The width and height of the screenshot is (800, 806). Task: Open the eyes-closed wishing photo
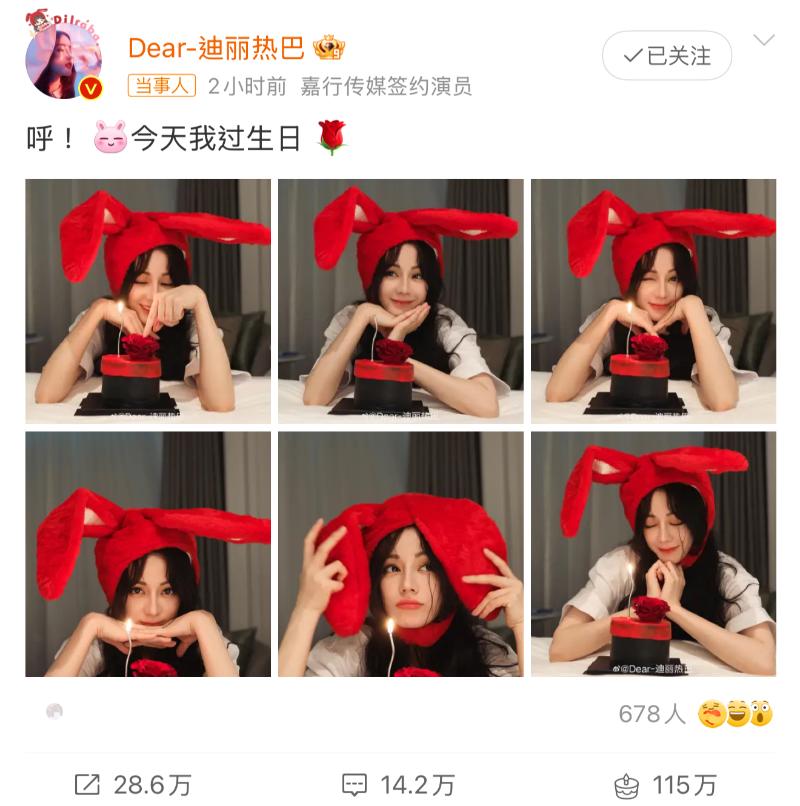653,554
